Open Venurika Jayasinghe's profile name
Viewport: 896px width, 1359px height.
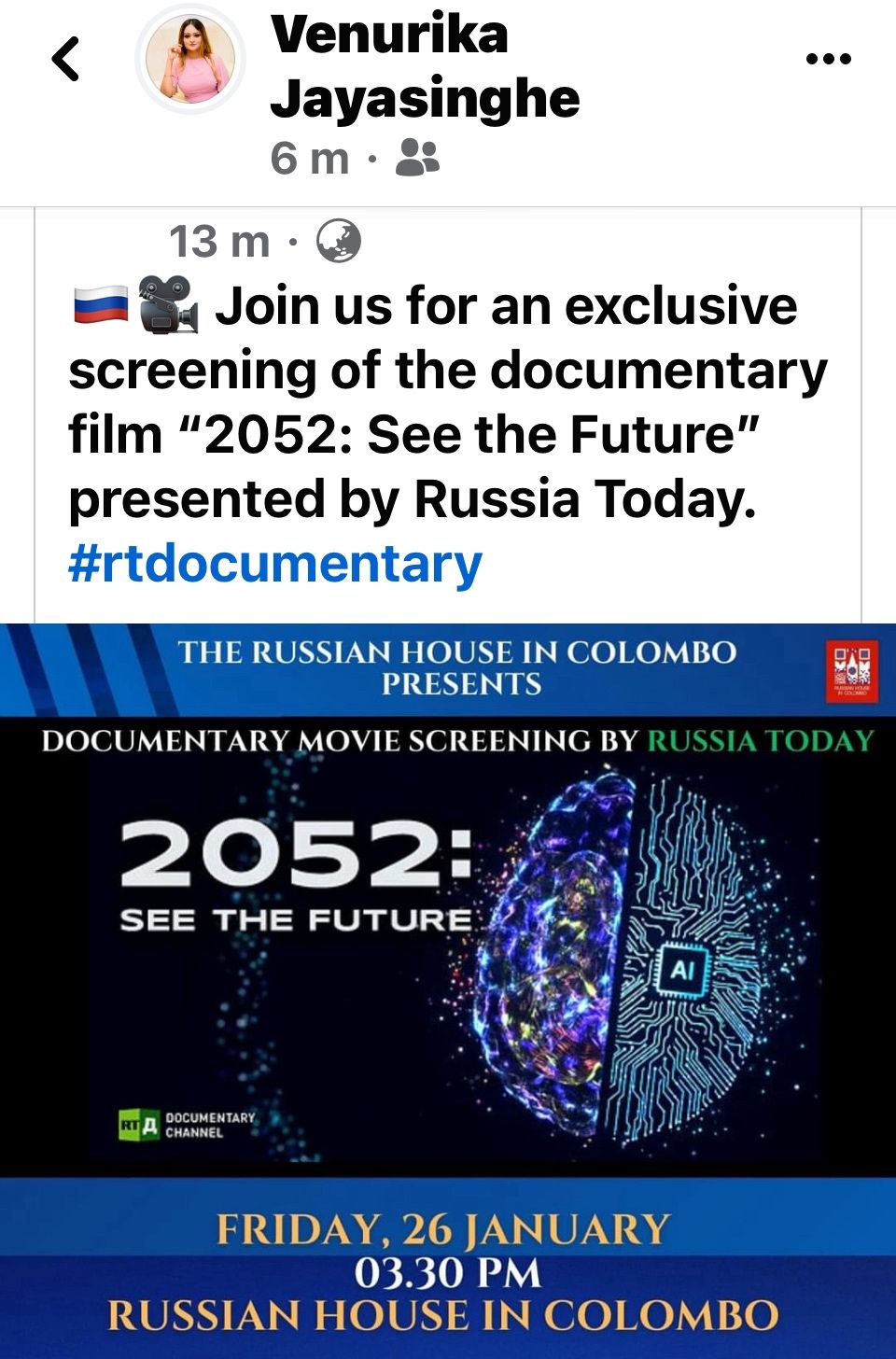point(425,65)
